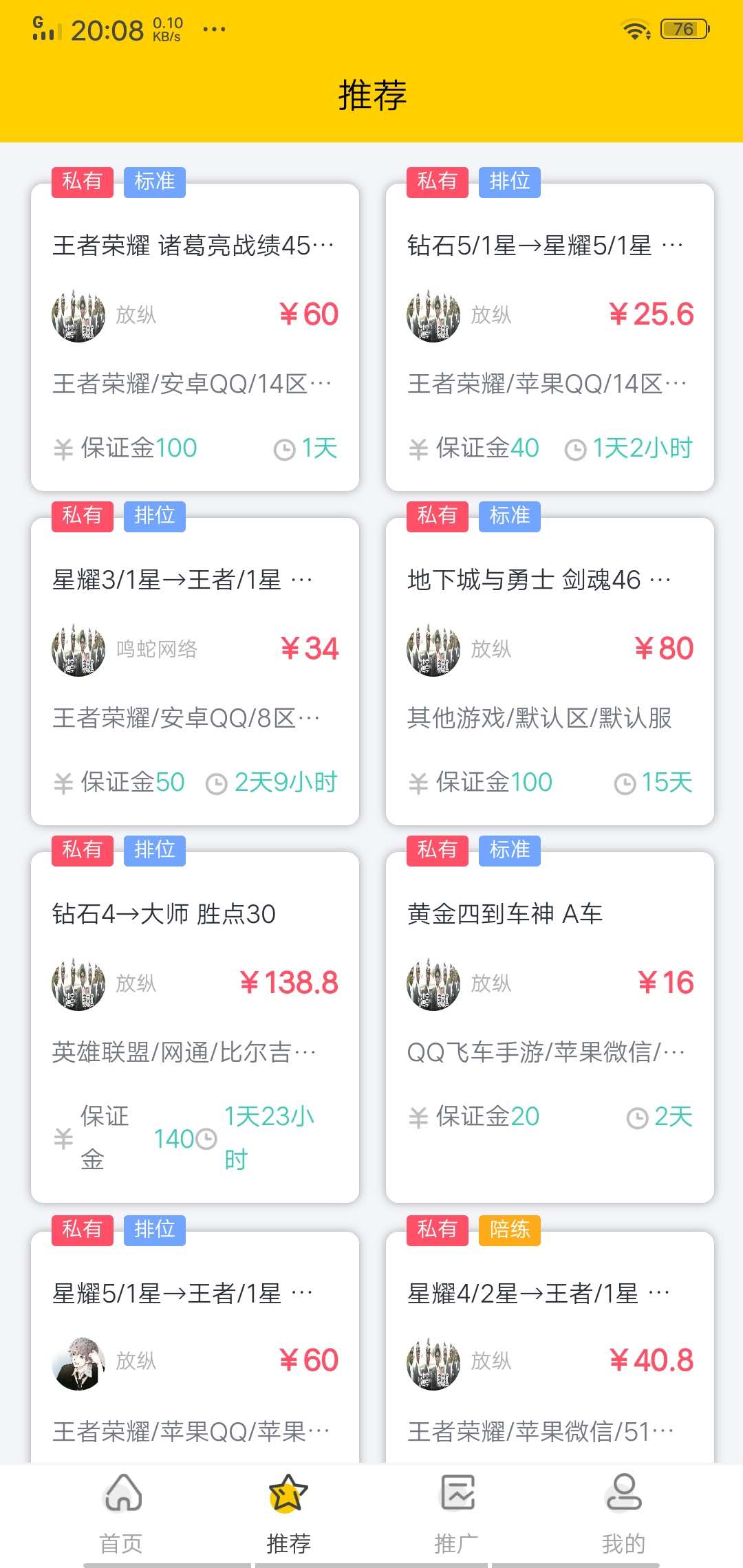
Task: Toggle the 陪练 tag on the 星耀4/2星 card
Action: point(509,1230)
